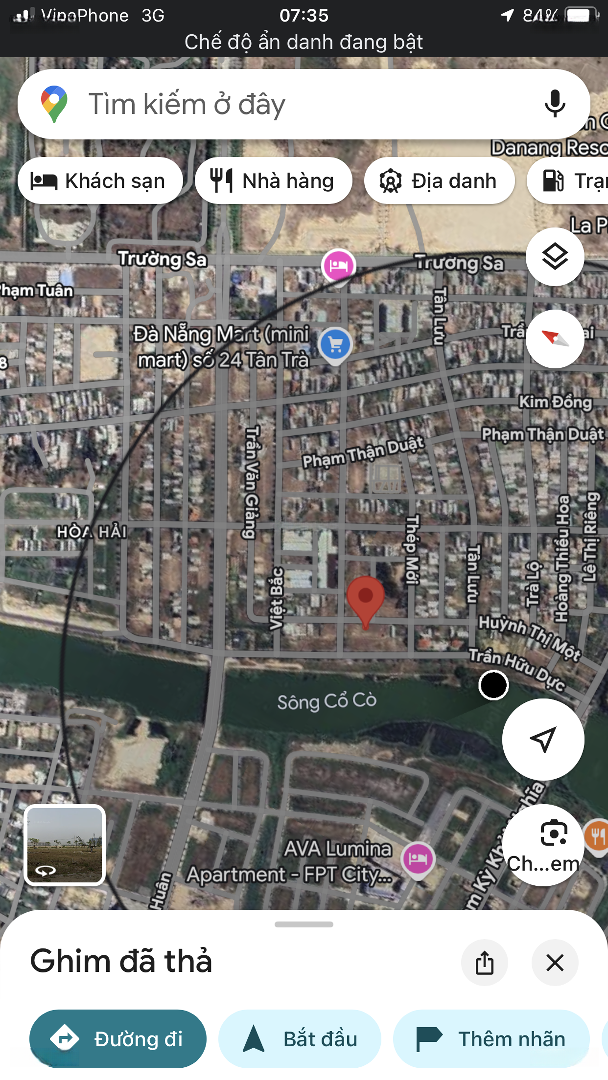Show Địa danh on the map
This screenshot has width=608, height=1080.
coord(438,181)
